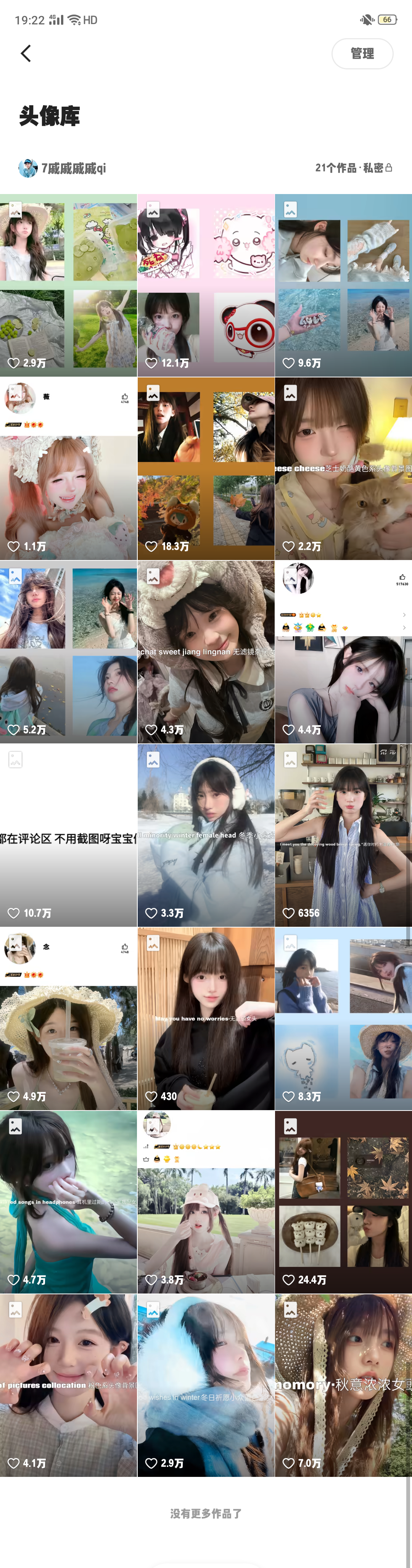412x1568 pixels.
Task: Open the 秋意浓浓 post with 7.0万 likes
Action: click(344, 1385)
